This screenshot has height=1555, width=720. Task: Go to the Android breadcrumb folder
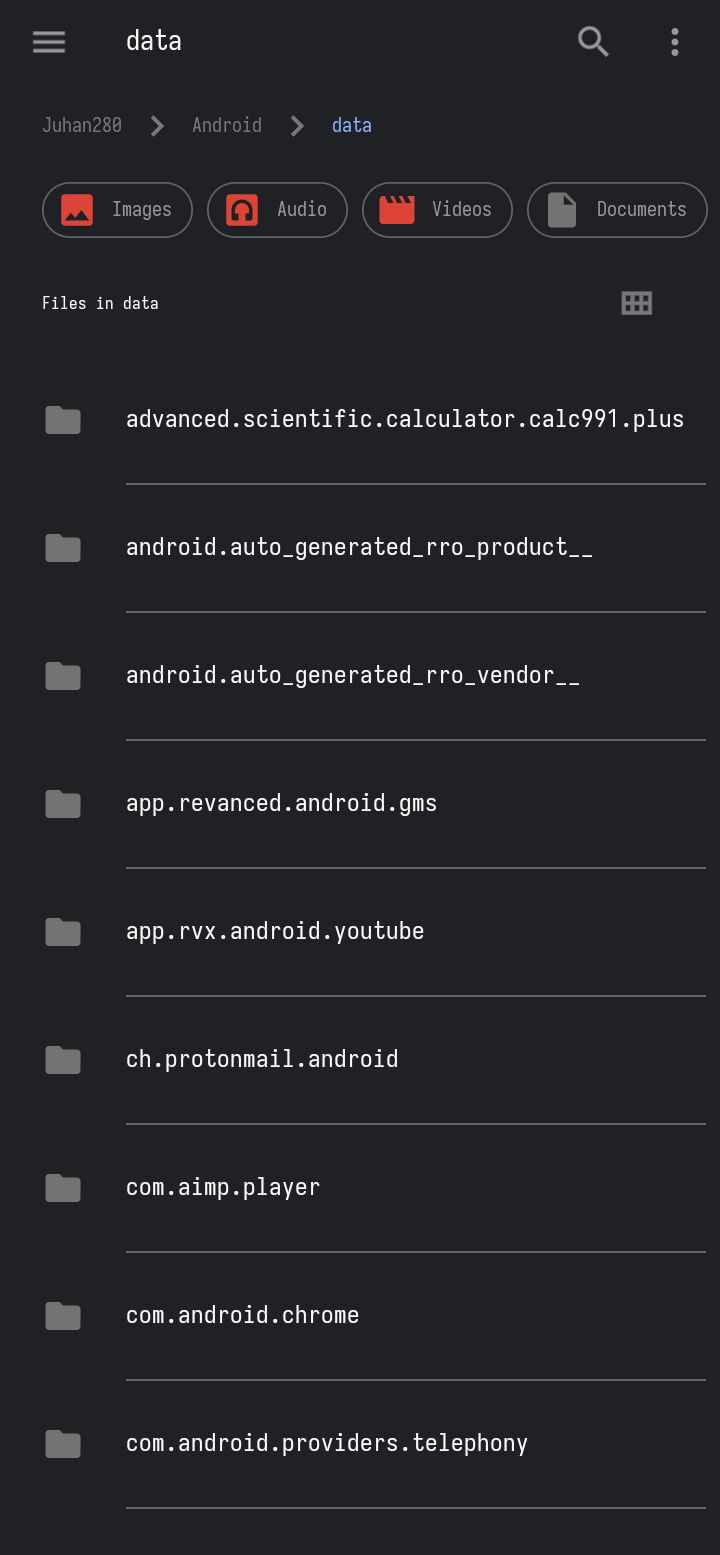pyautogui.click(x=227, y=125)
